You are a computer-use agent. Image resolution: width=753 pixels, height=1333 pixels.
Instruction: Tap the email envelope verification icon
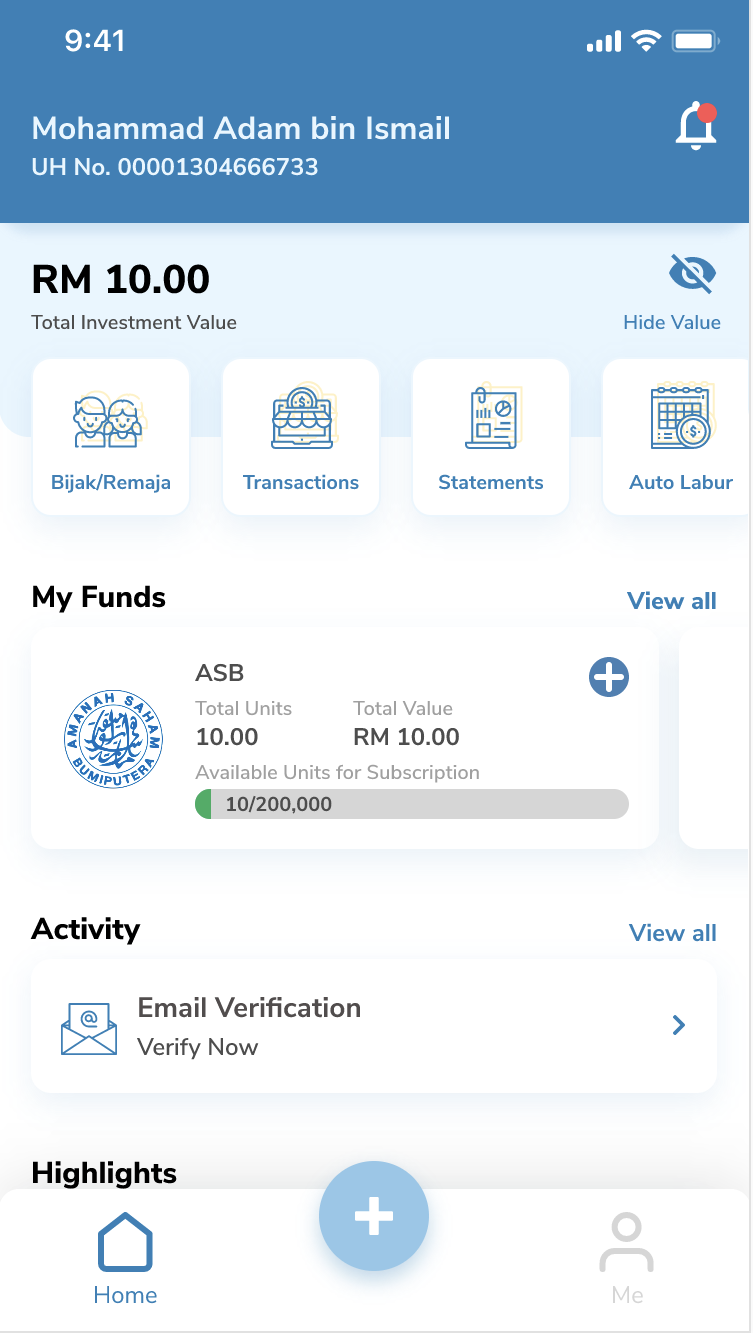[88, 1025]
